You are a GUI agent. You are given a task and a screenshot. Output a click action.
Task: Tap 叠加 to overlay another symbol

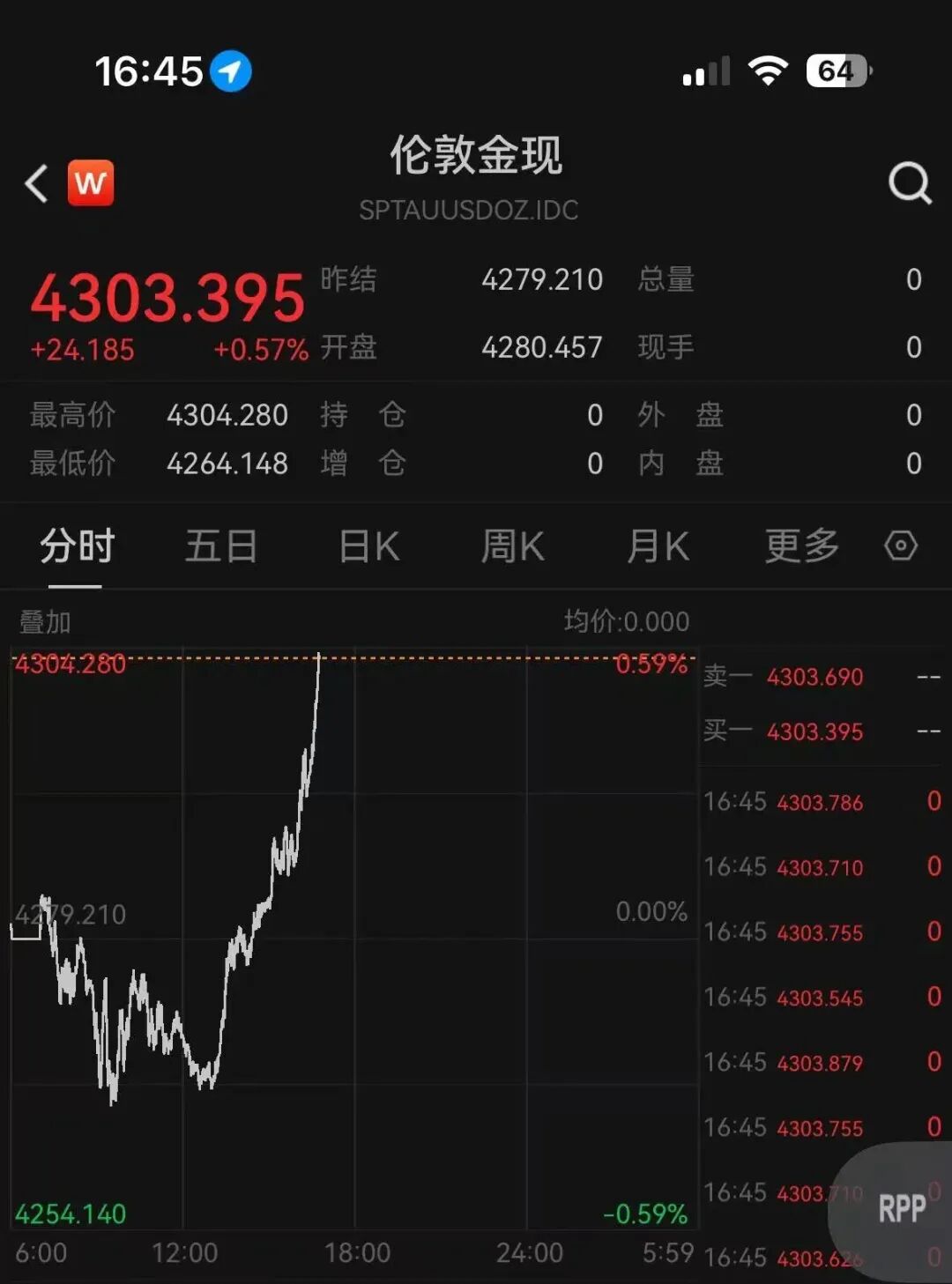45,622
